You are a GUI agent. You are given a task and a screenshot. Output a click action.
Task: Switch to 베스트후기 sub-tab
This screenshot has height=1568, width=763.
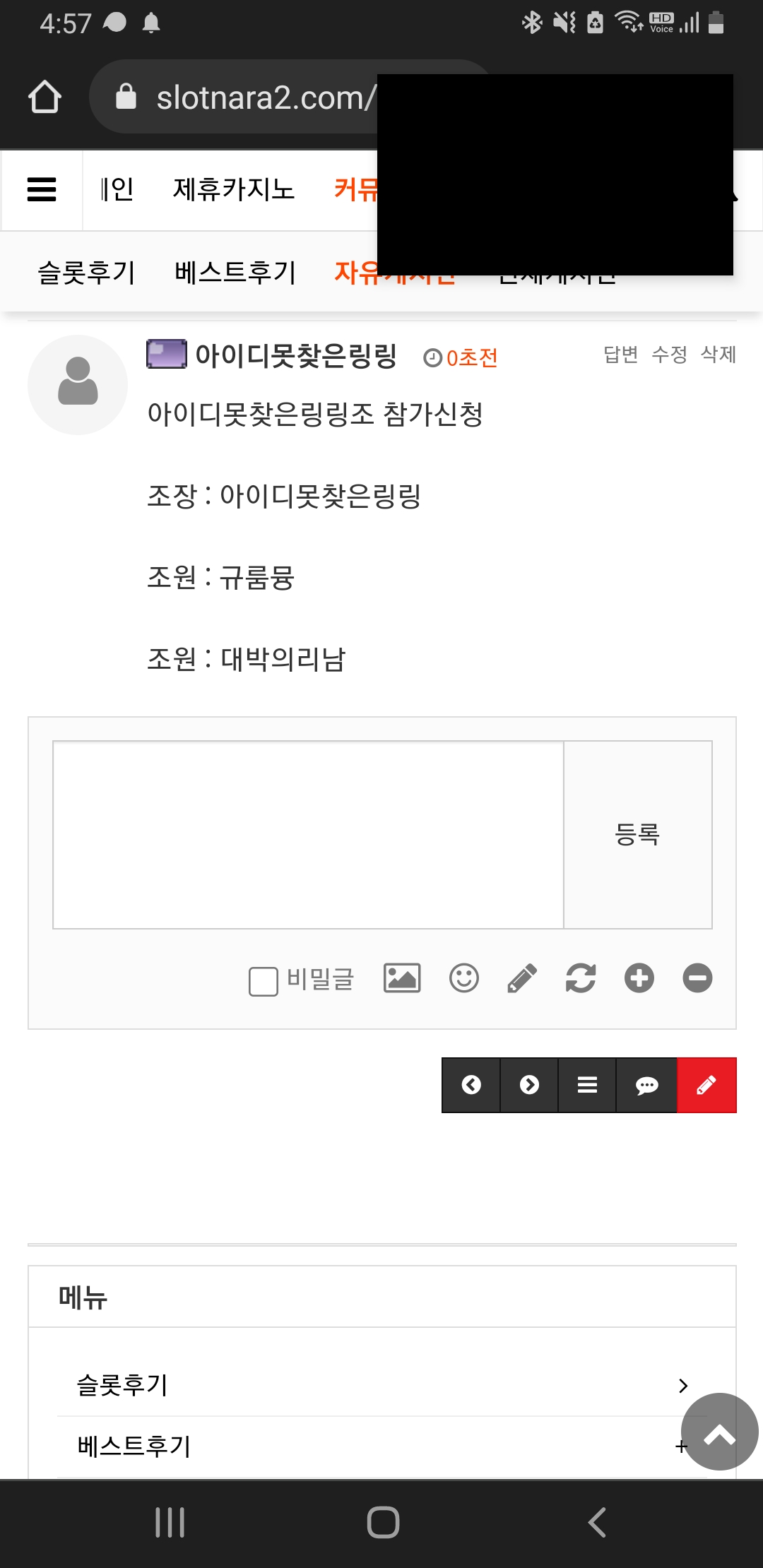pos(235,272)
